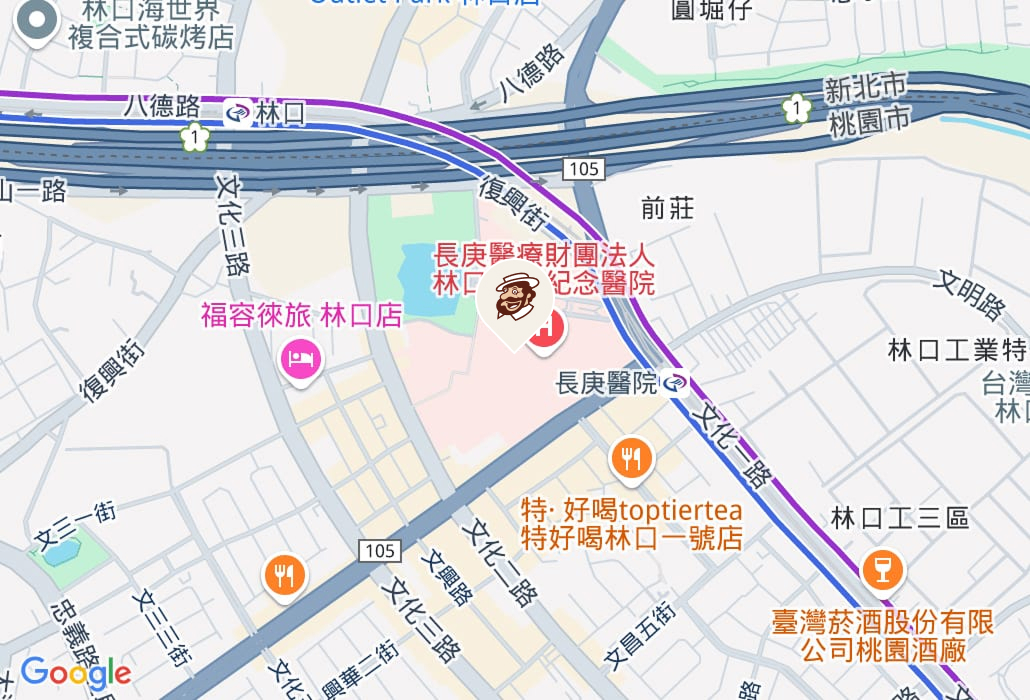Tap the 長庚醫院 metro station icon

(x=677, y=383)
